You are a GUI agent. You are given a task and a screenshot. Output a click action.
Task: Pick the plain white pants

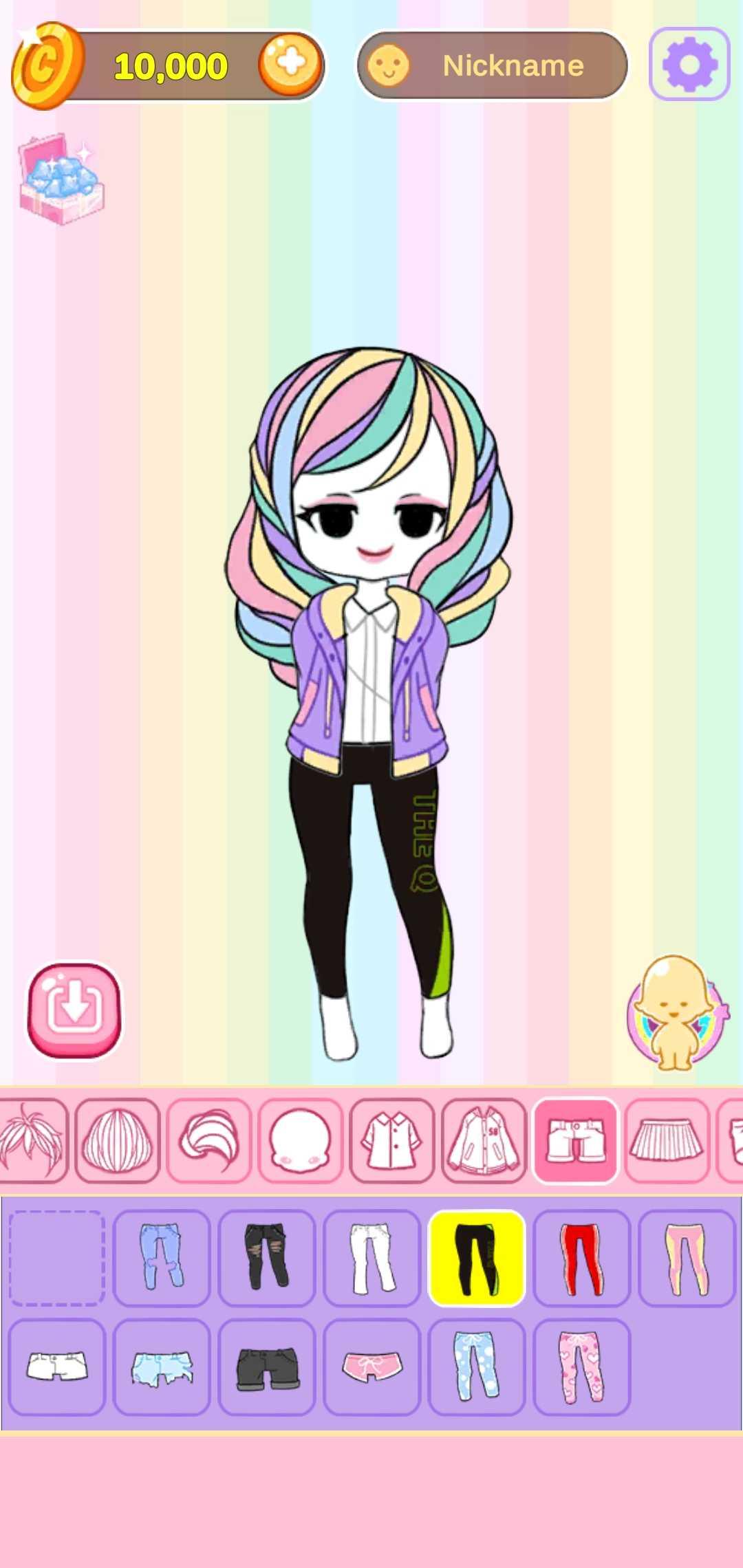[371, 1258]
